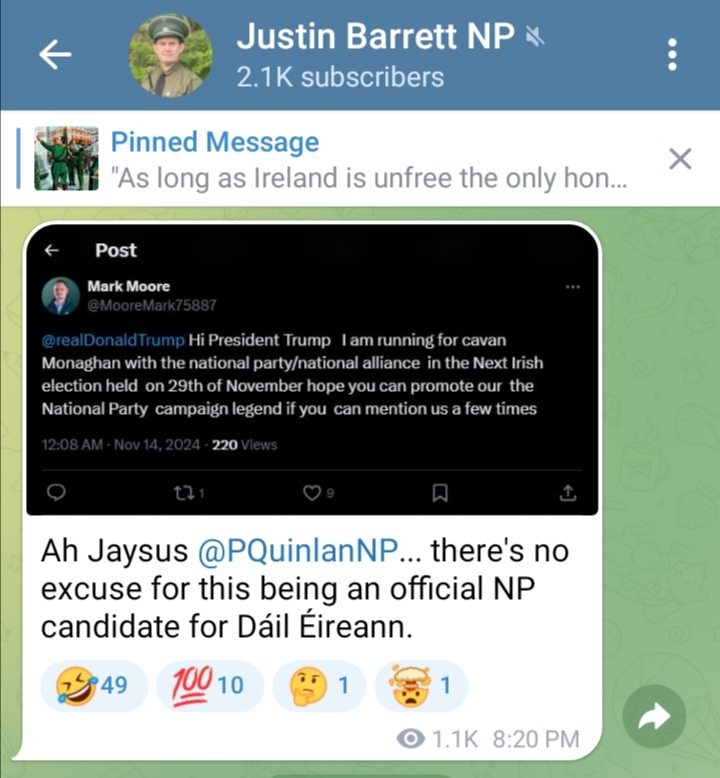This screenshot has height=778, width=720.
Task: React with the laughing emoji
Action: [x=94, y=685]
